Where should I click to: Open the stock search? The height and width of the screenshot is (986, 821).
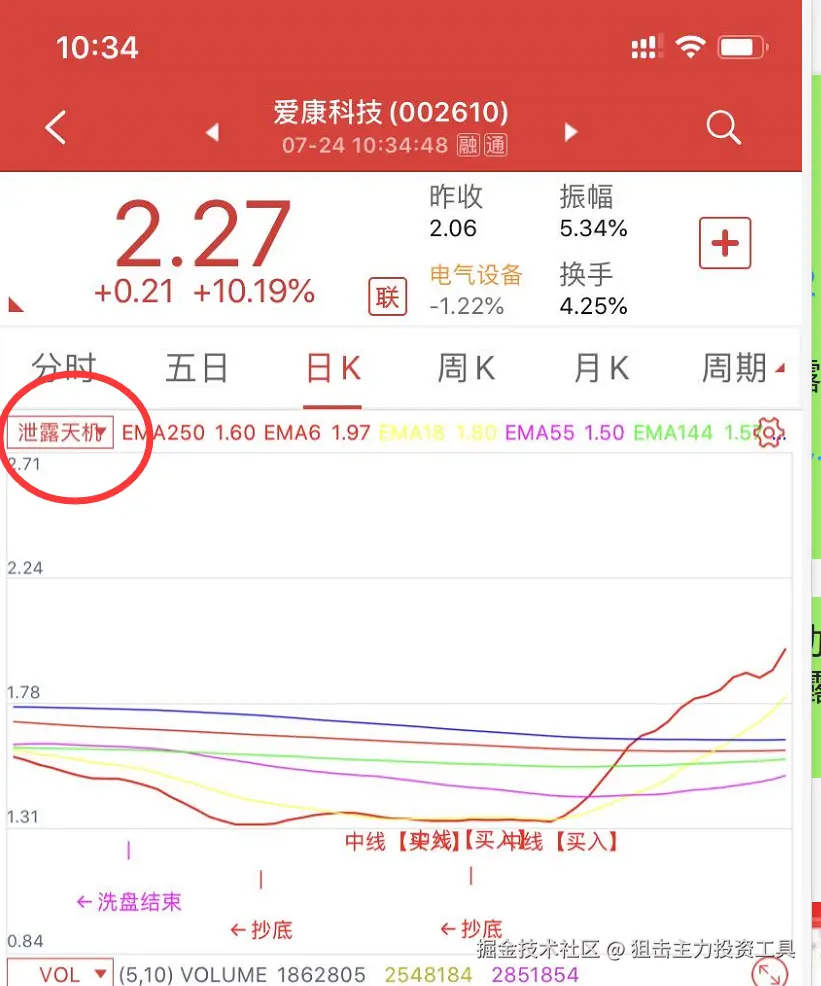[x=722, y=128]
